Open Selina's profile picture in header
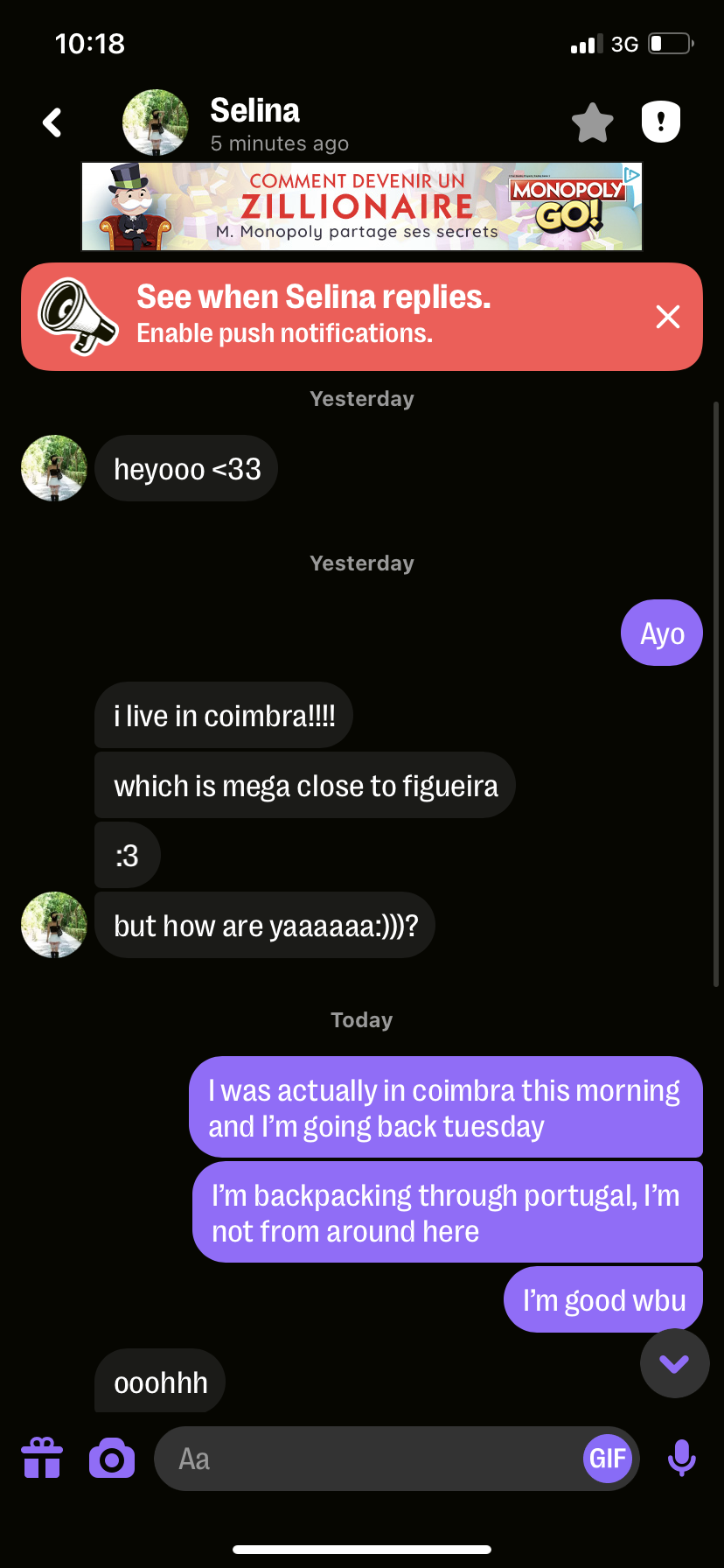724x1568 pixels. 156,122
